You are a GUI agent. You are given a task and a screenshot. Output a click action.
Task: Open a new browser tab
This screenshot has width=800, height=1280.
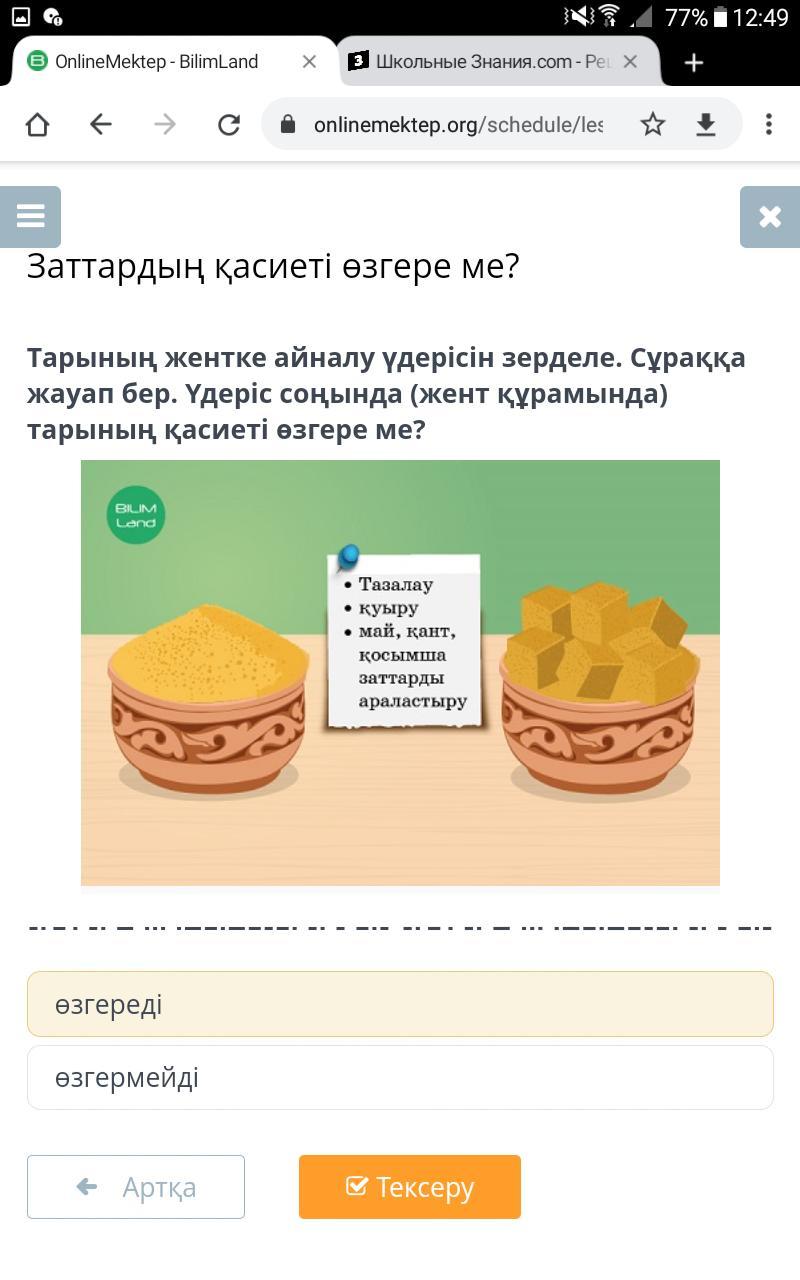(x=694, y=62)
